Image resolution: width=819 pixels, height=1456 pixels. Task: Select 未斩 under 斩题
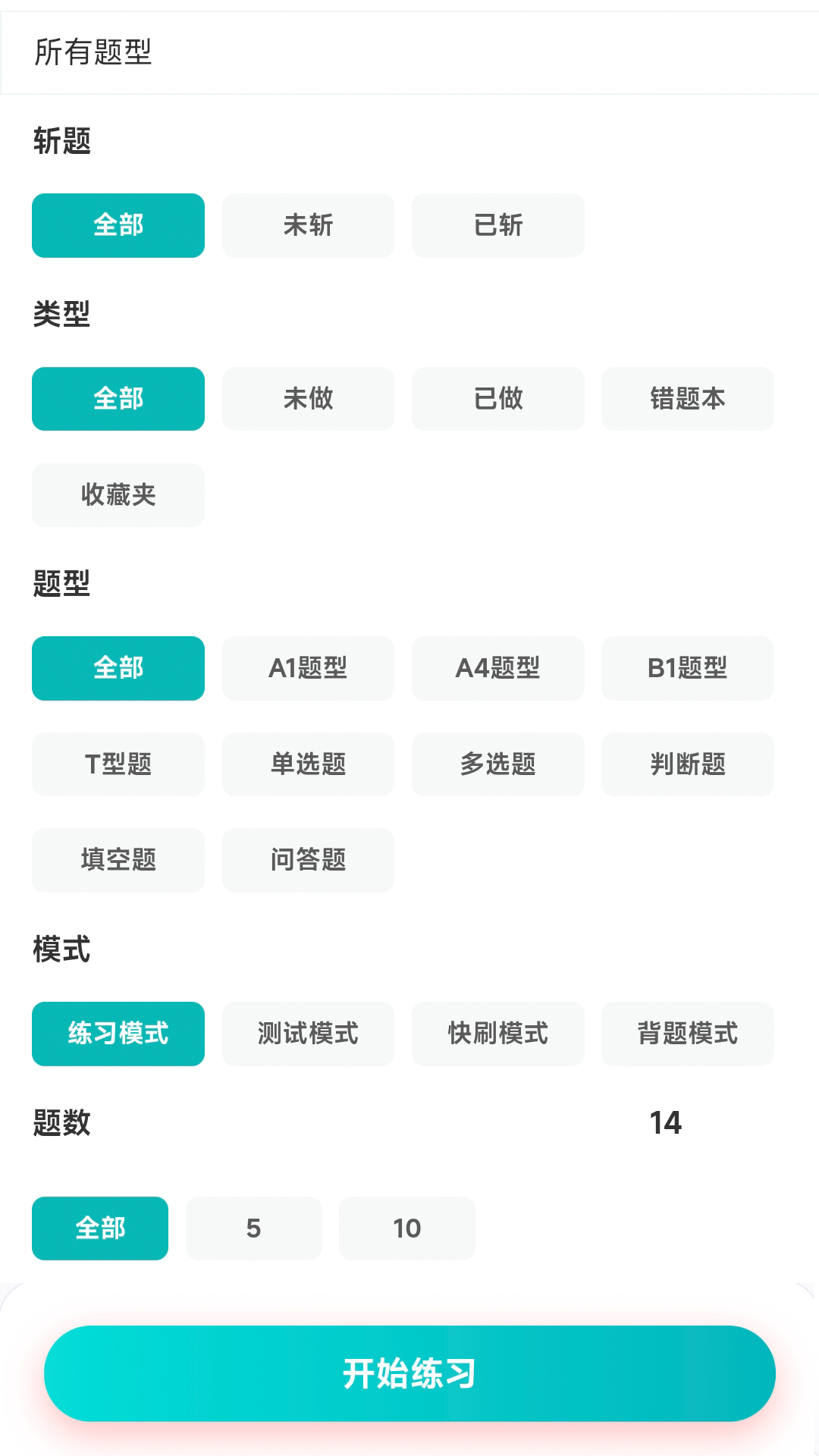coord(308,225)
